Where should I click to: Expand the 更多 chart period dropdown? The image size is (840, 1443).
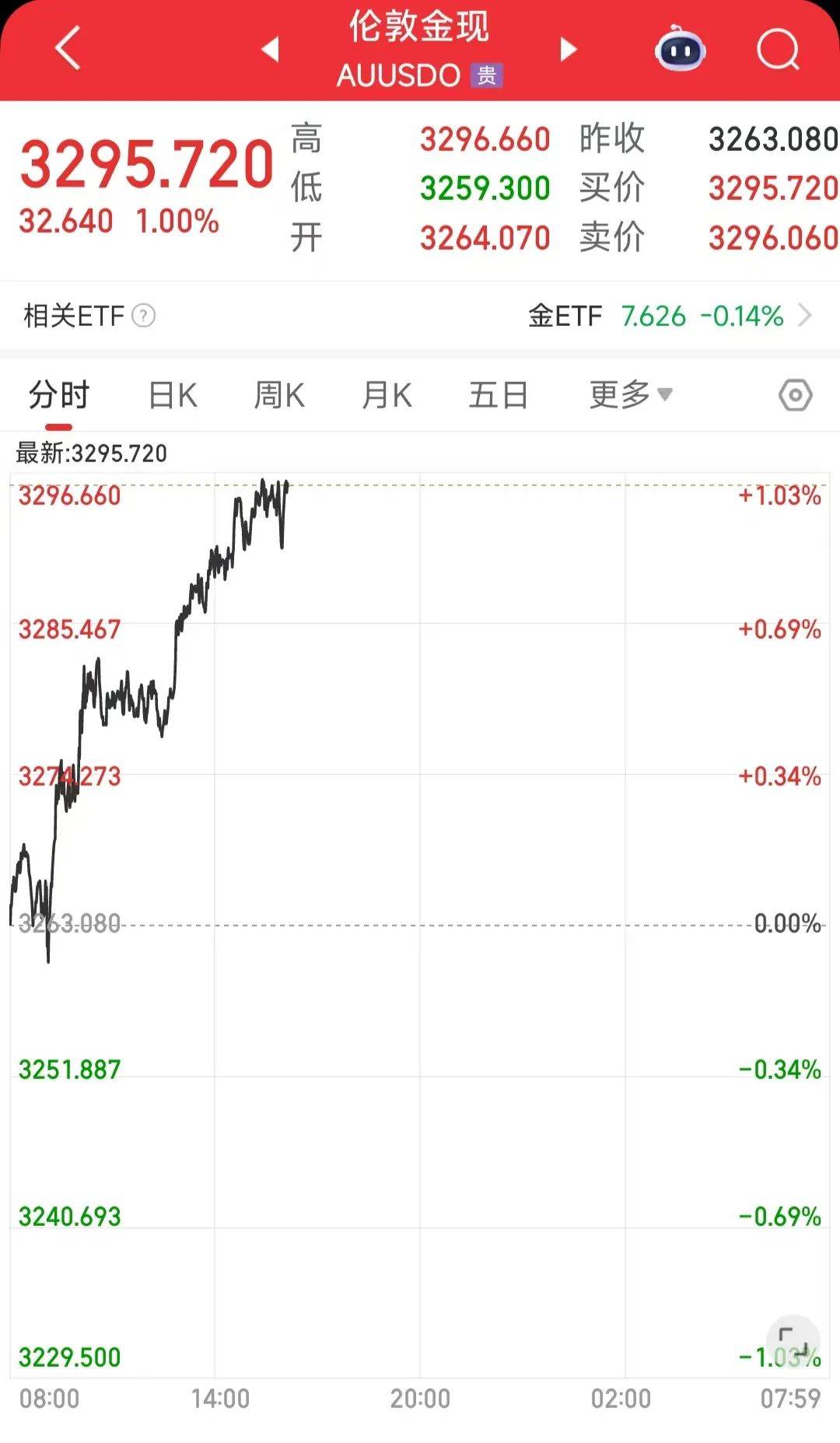(630, 395)
